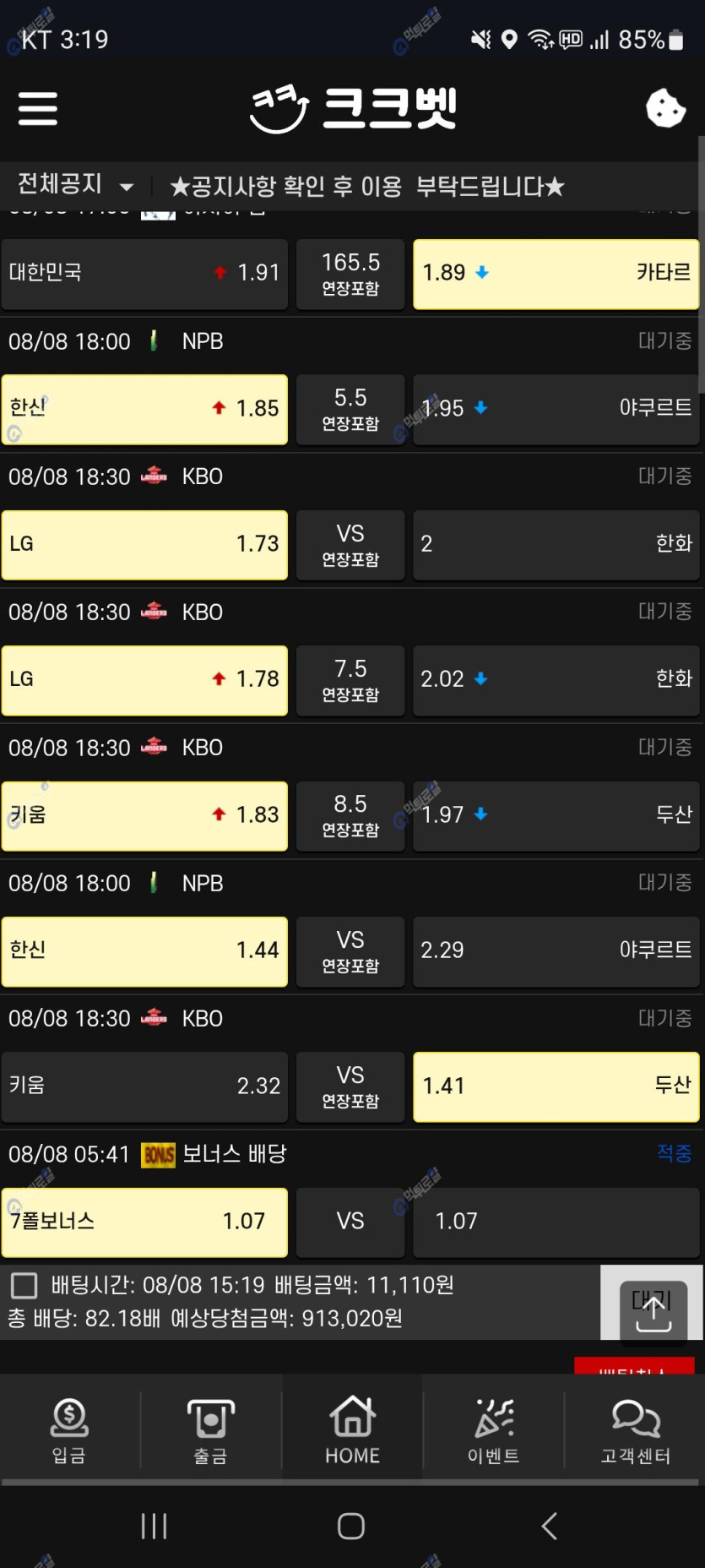View the 이벤트 events tab
This screenshot has height=1568, width=705.
point(494,1429)
